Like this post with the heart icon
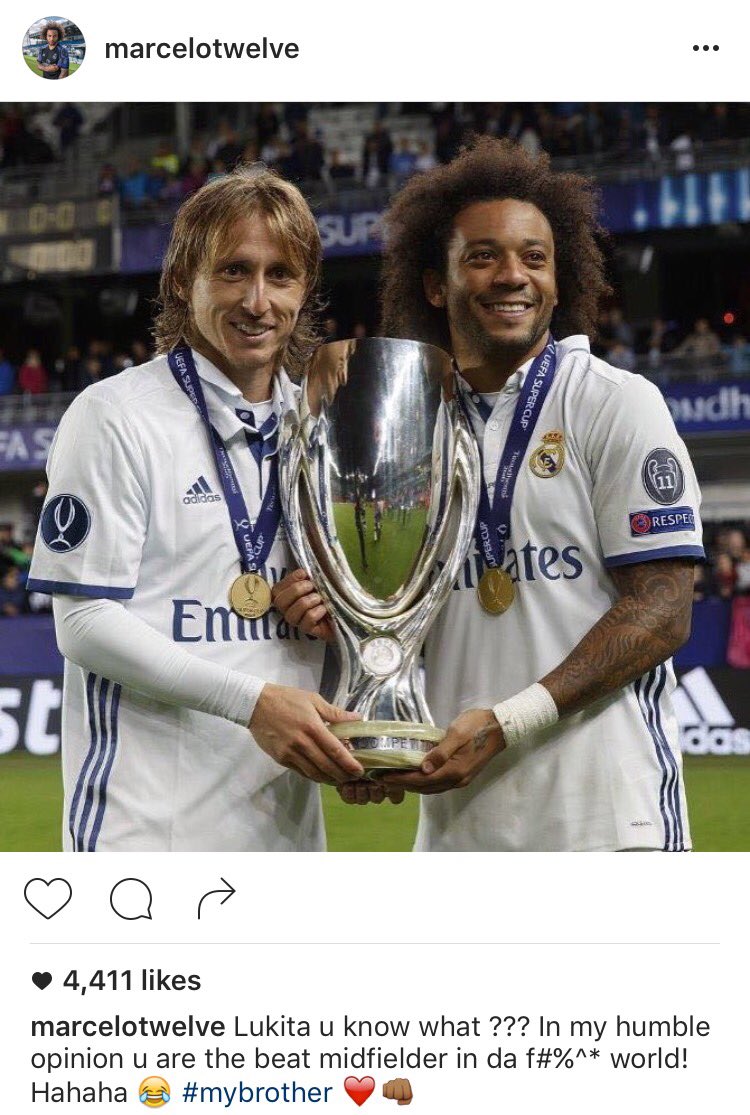This screenshot has width=750, height=1115. point(48,898)
